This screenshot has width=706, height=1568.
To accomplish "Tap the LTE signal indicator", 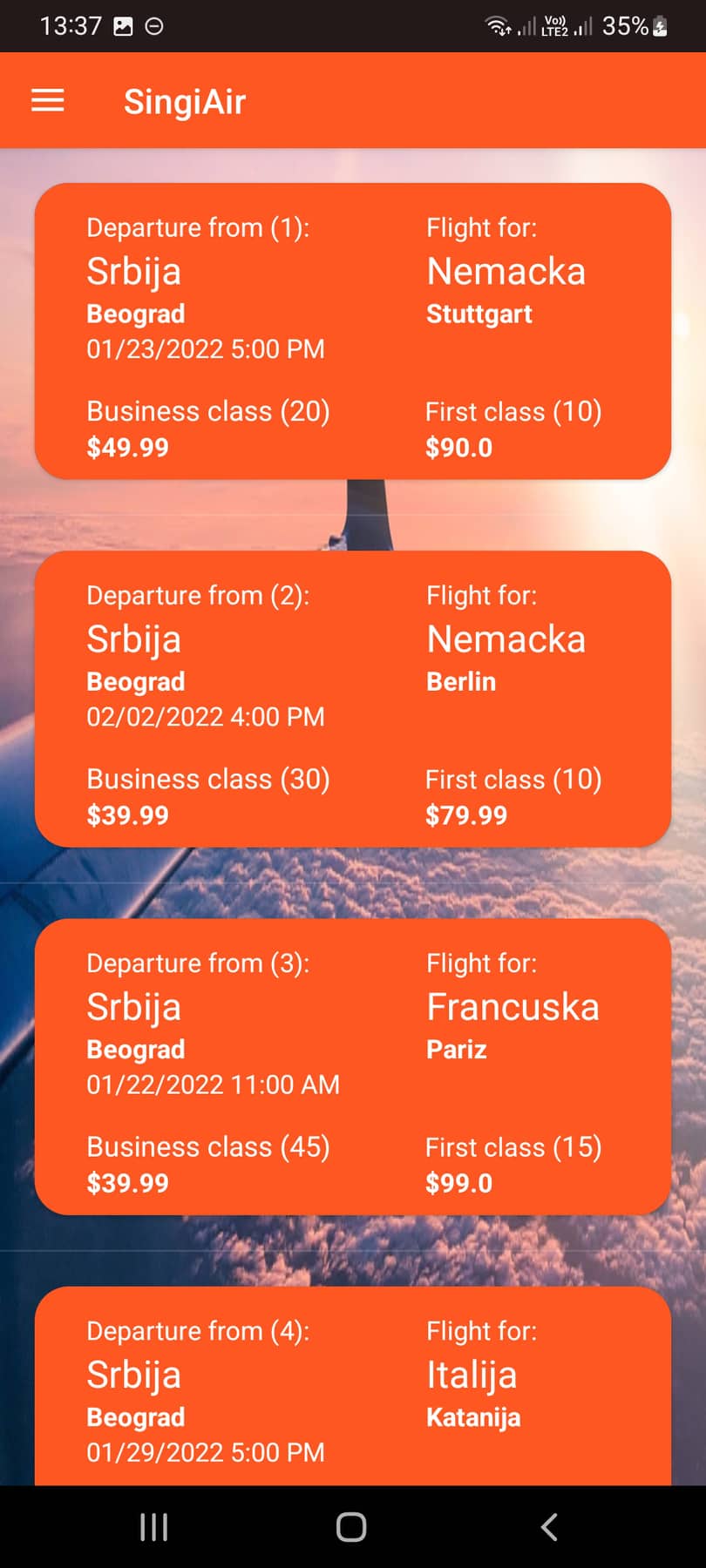I will [582, 26].
